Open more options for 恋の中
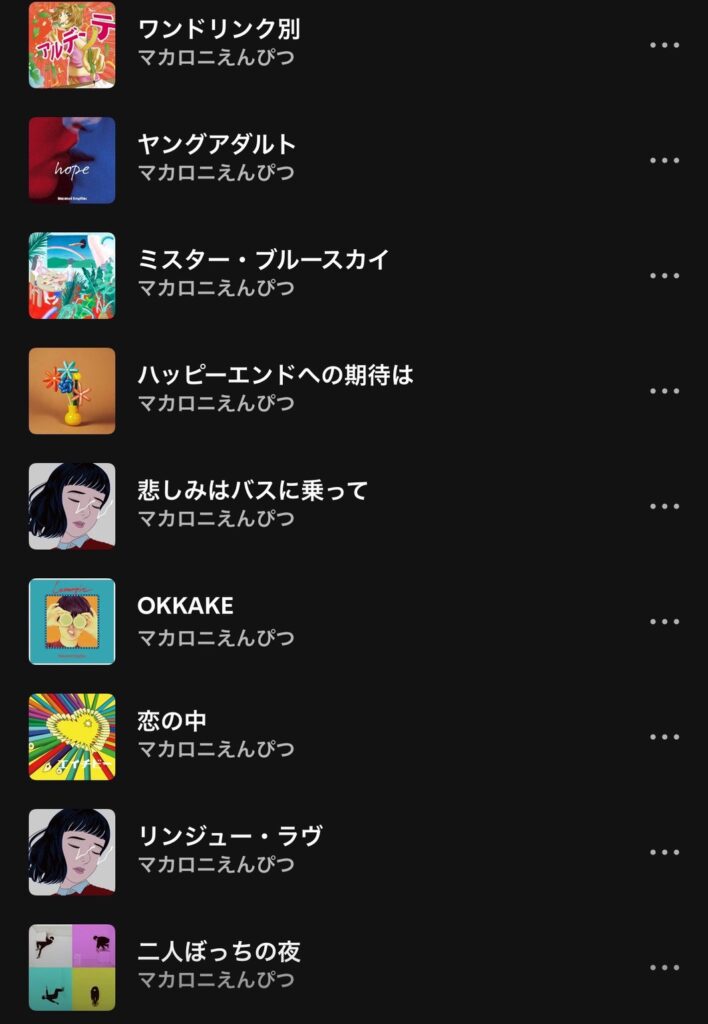Image resolution: width=708 pixels, height=1024 pixels. [664, 737]
